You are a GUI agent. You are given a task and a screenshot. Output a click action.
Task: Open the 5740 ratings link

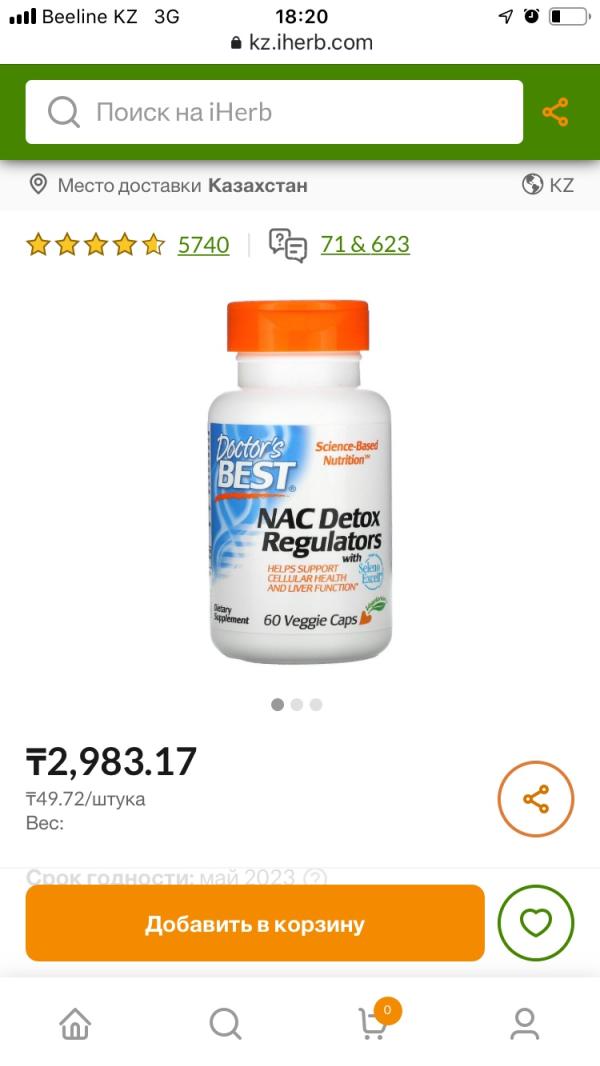tap(203, 245)
